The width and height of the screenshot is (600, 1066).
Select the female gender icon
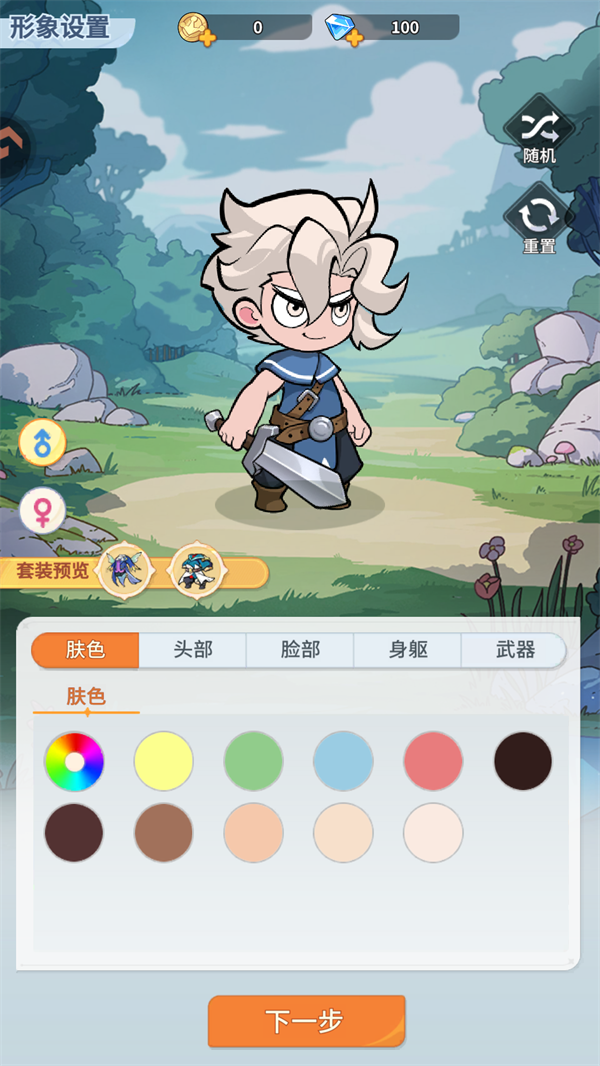(42, 511)
